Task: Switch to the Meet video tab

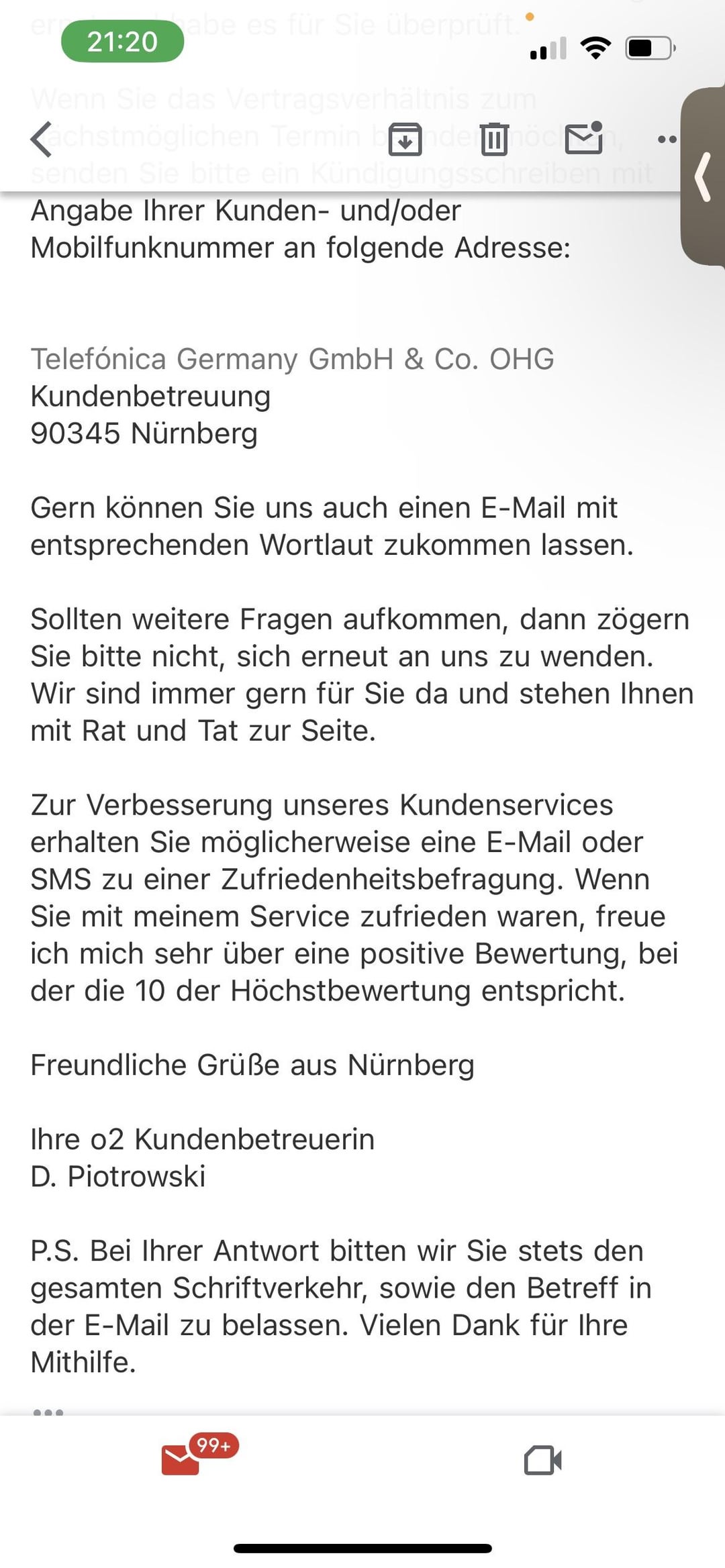Action: (x=543, y=1460)
